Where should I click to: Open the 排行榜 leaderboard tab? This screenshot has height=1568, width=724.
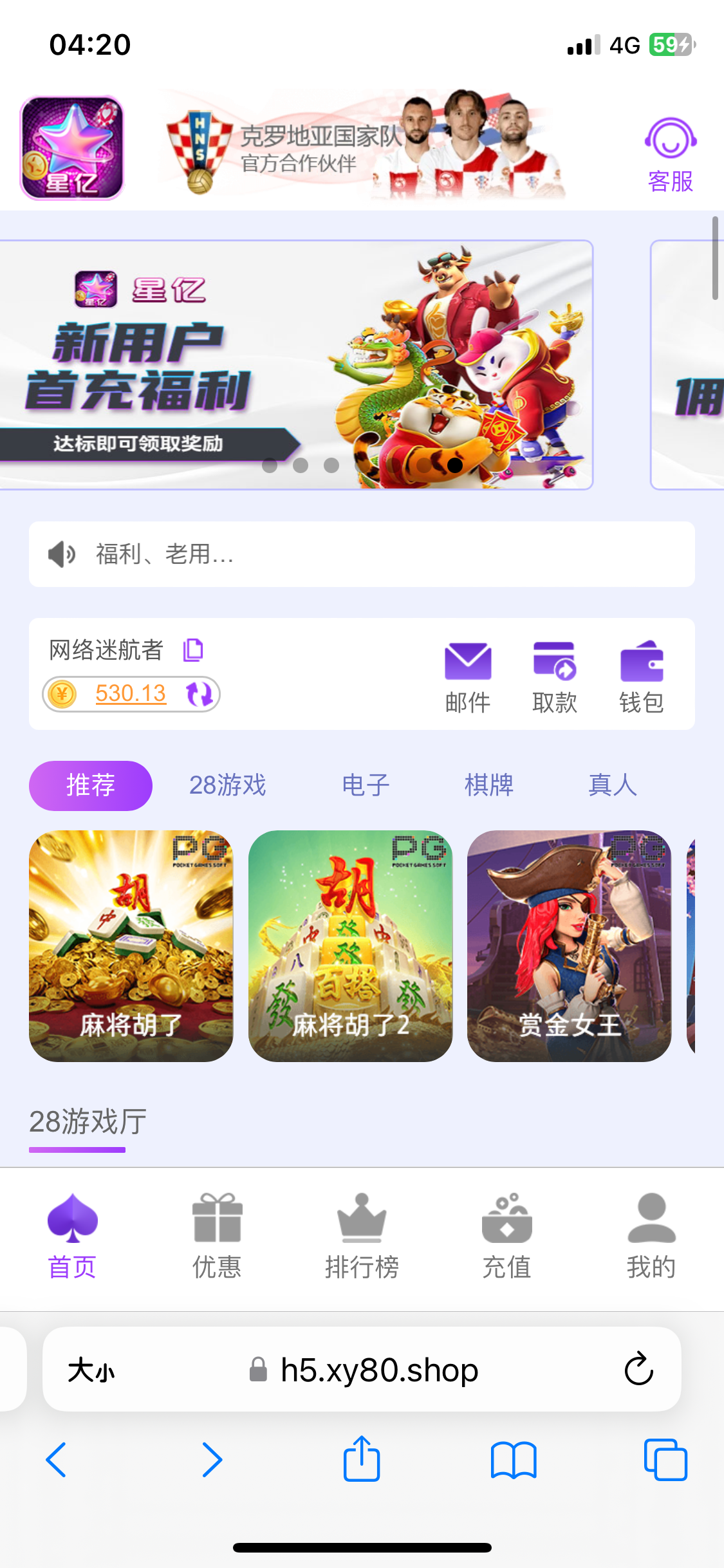coord(362,1236)
